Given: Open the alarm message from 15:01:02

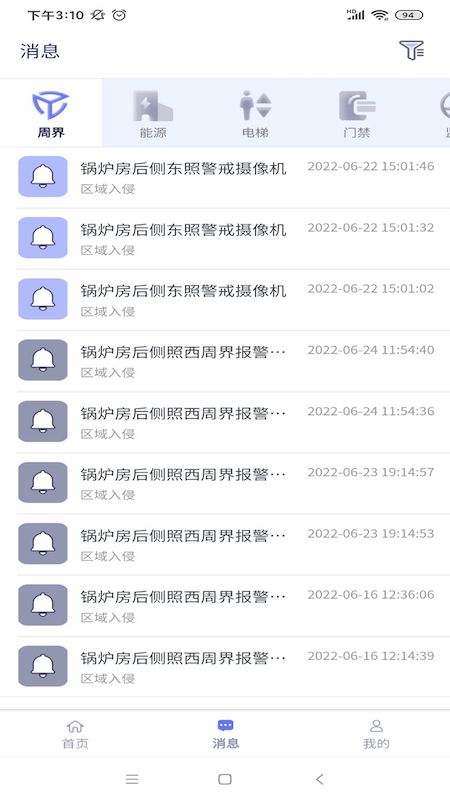Looking at the screenshot, I should coord(225,300).
